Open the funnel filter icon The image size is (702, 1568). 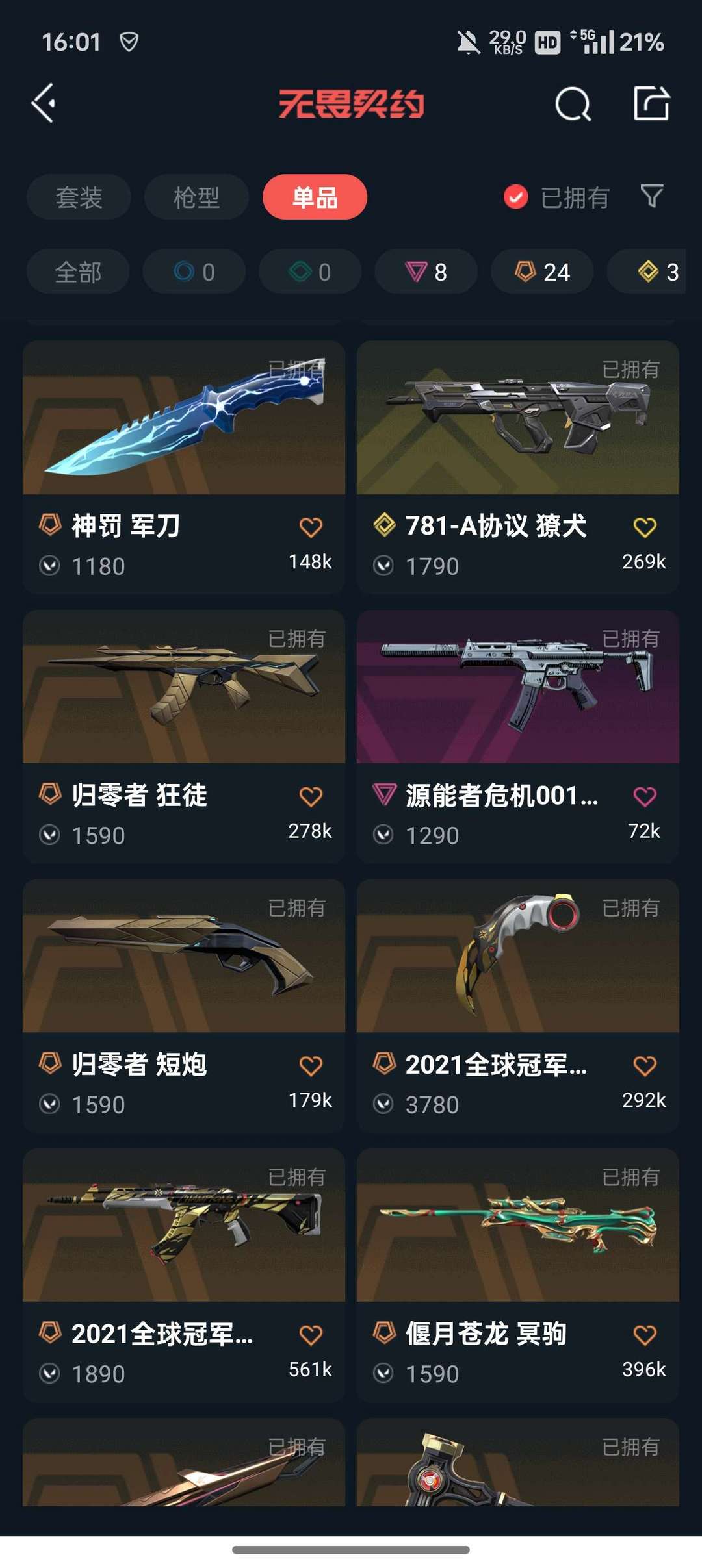[651, 196]
